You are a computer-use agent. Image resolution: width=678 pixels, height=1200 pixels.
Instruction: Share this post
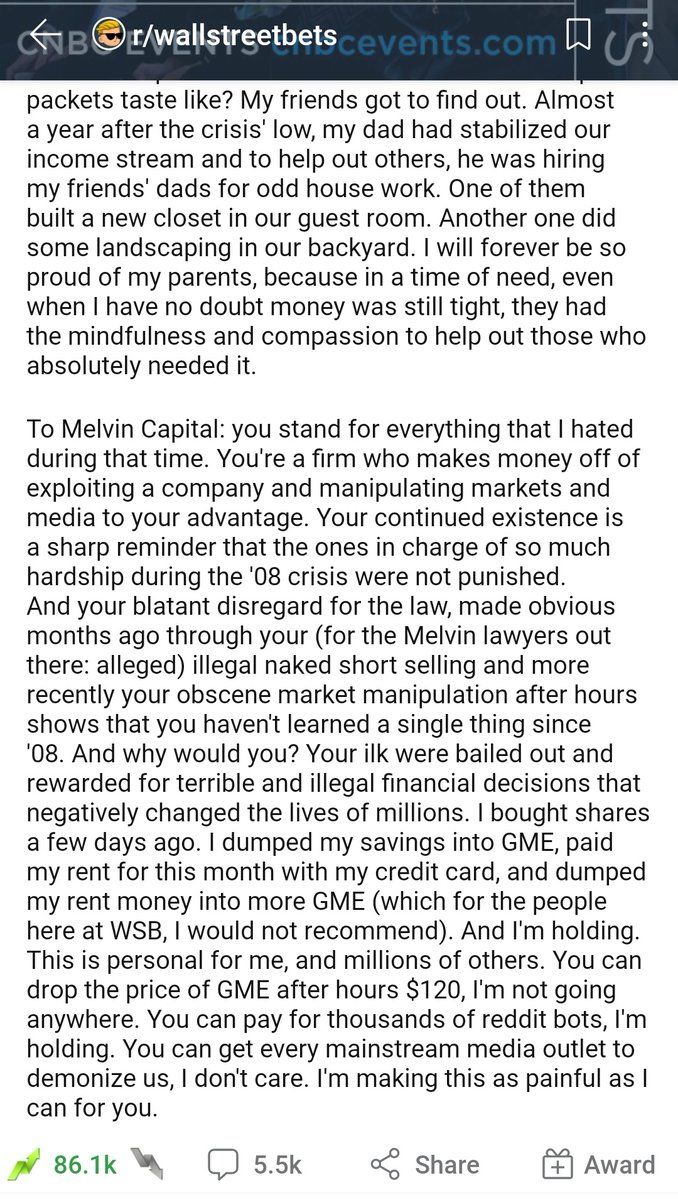(x=424, y=1164)
